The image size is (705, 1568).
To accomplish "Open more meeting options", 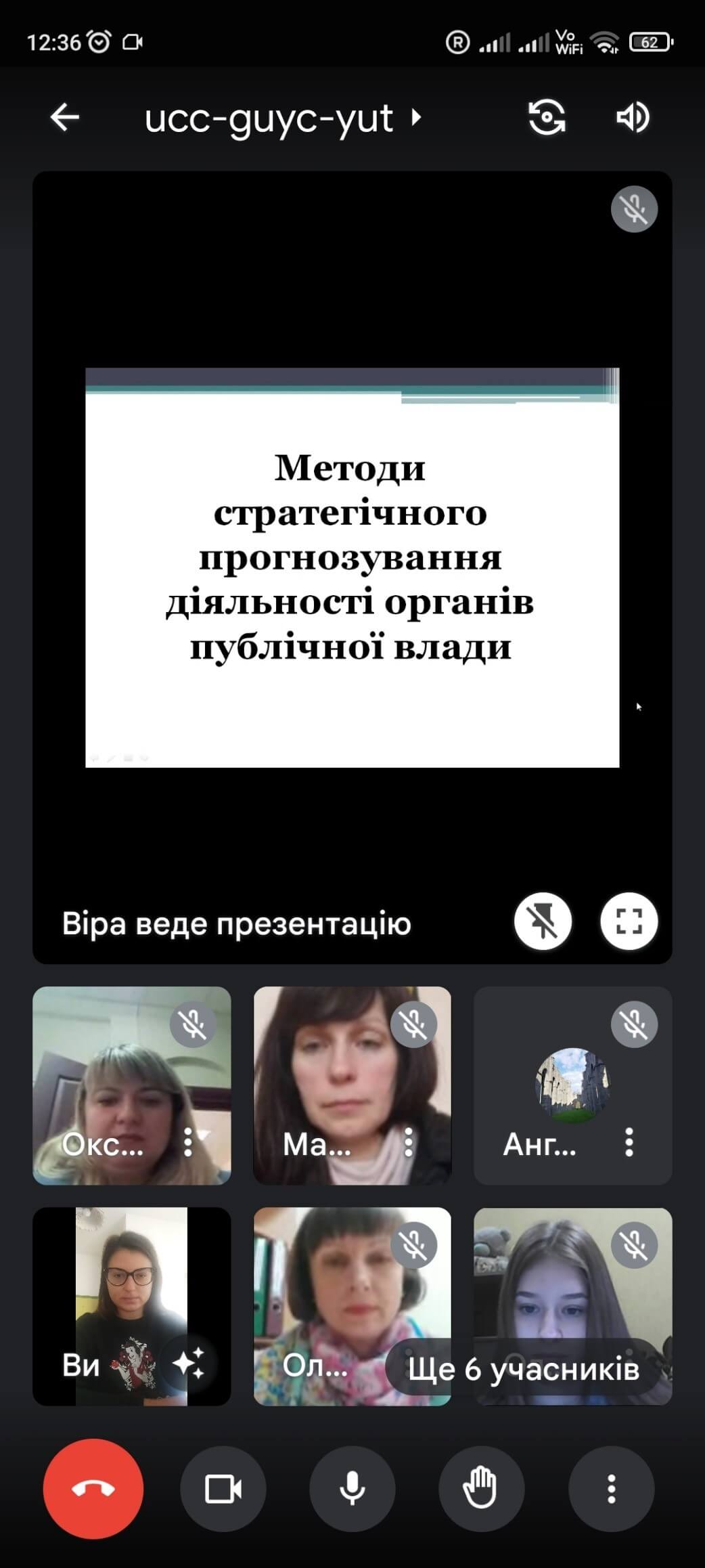I will (x=611, y=1489).
